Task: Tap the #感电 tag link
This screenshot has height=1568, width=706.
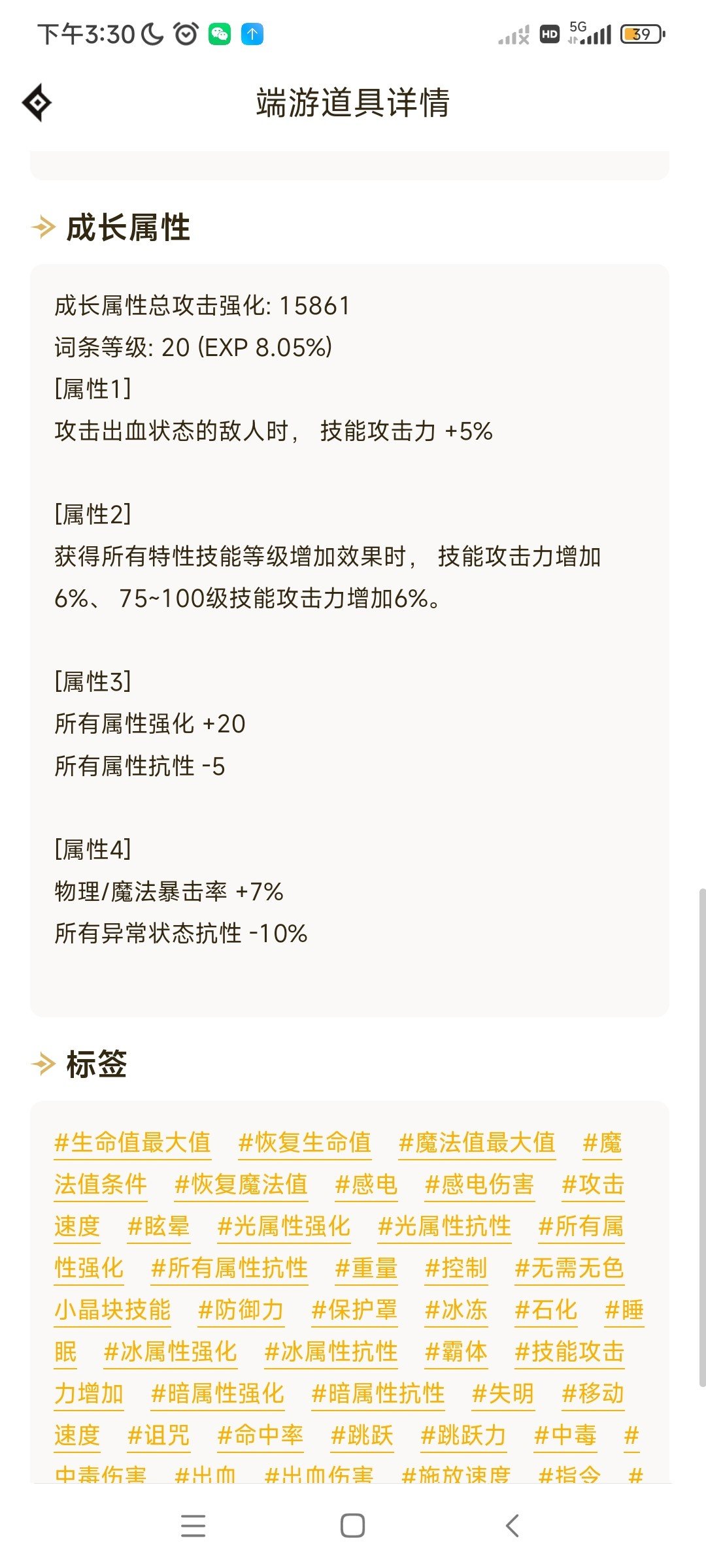Action: pos(366,1184)
